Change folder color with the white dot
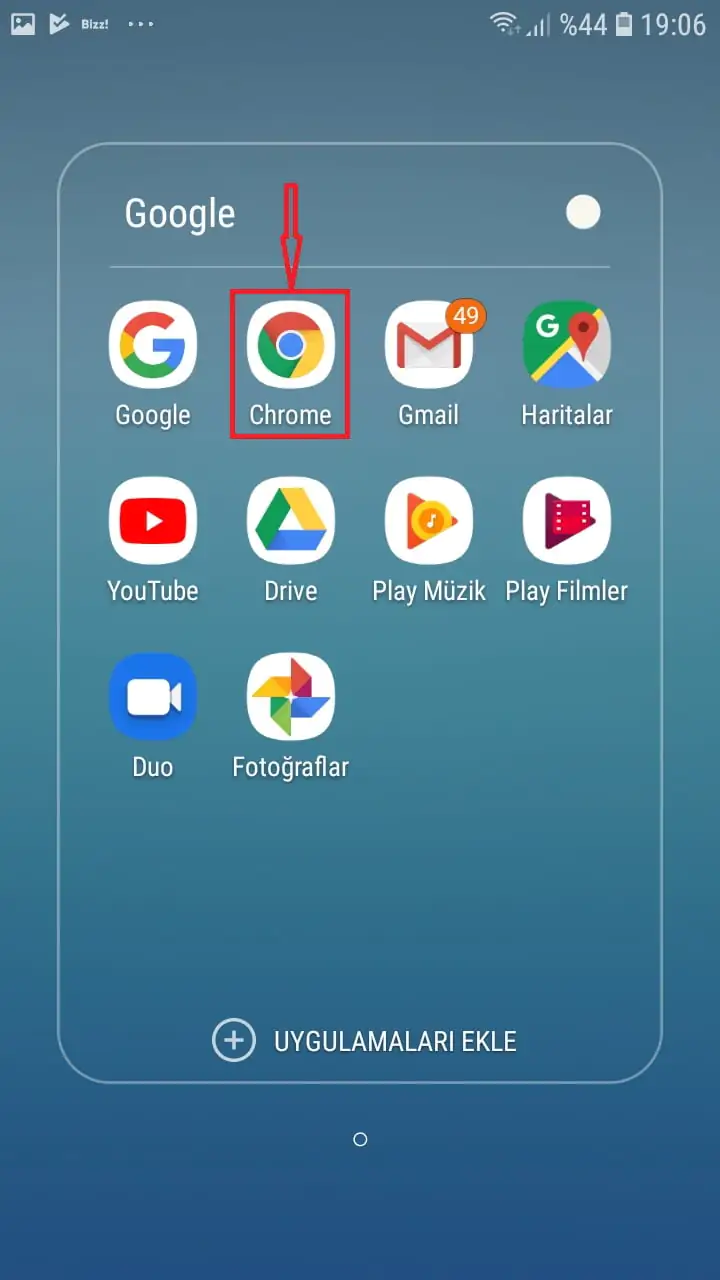The width and height of the screenshot is (720, 1280). tap(583, 212)
